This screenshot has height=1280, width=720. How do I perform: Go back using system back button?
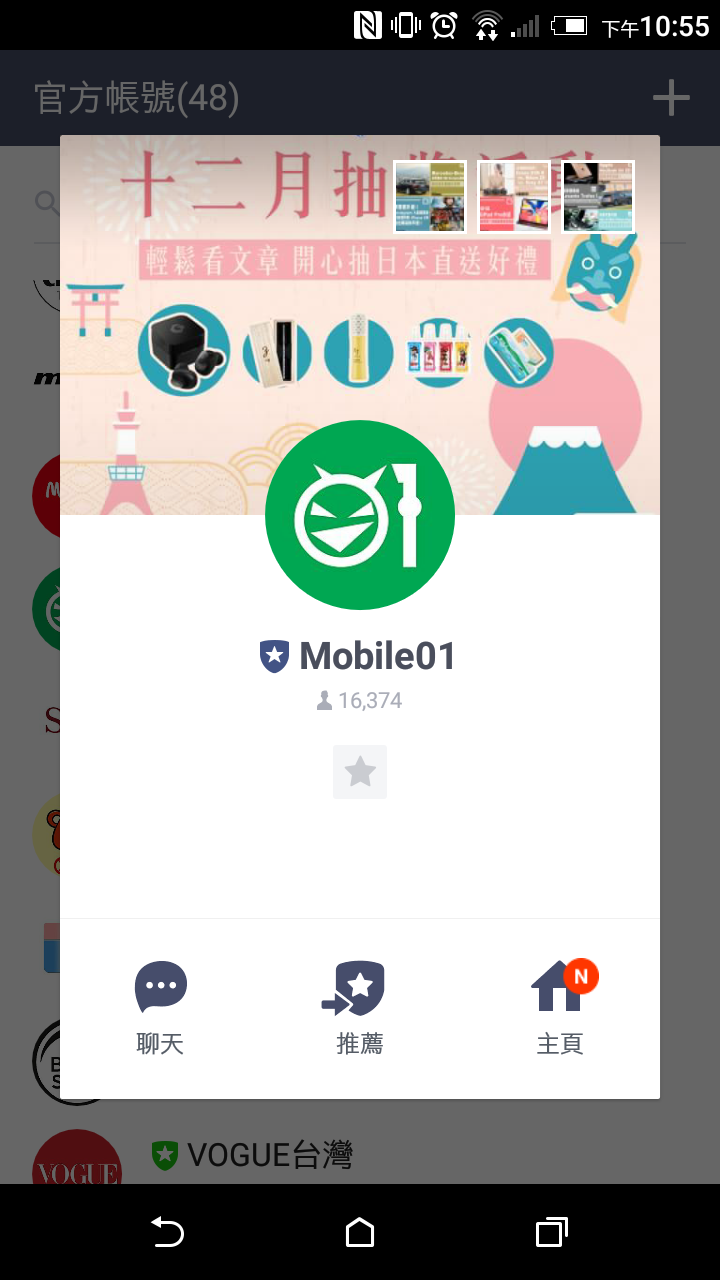pyautogui.click(x=167, y=1233)
